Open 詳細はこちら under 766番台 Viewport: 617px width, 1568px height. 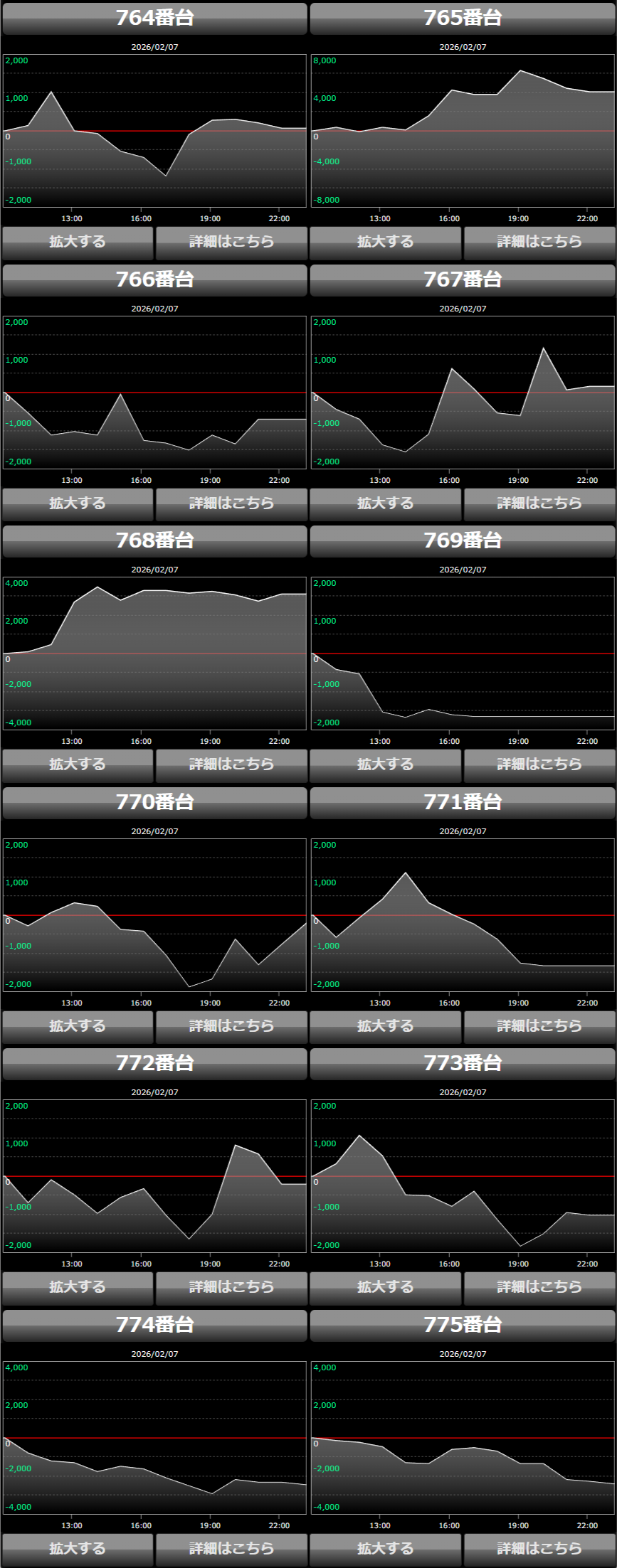231,503
